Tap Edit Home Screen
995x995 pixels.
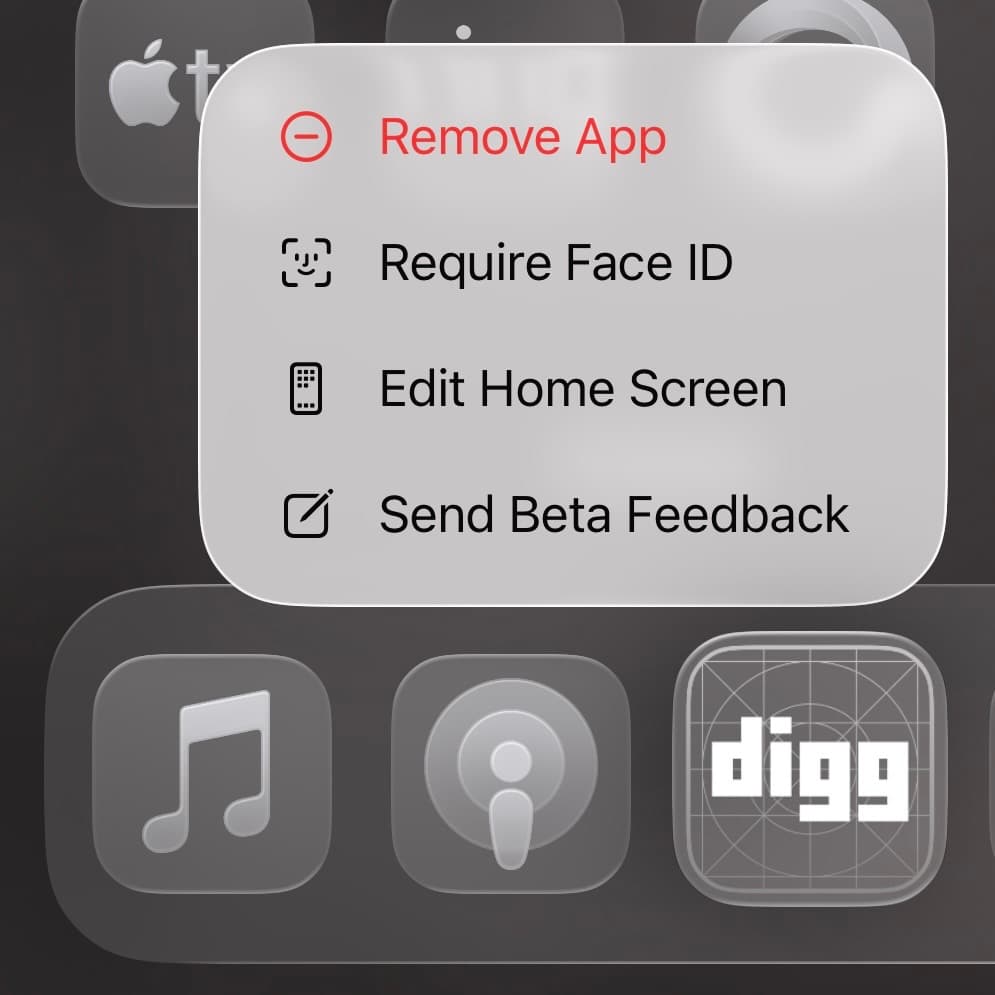click(x=582, y=389)
